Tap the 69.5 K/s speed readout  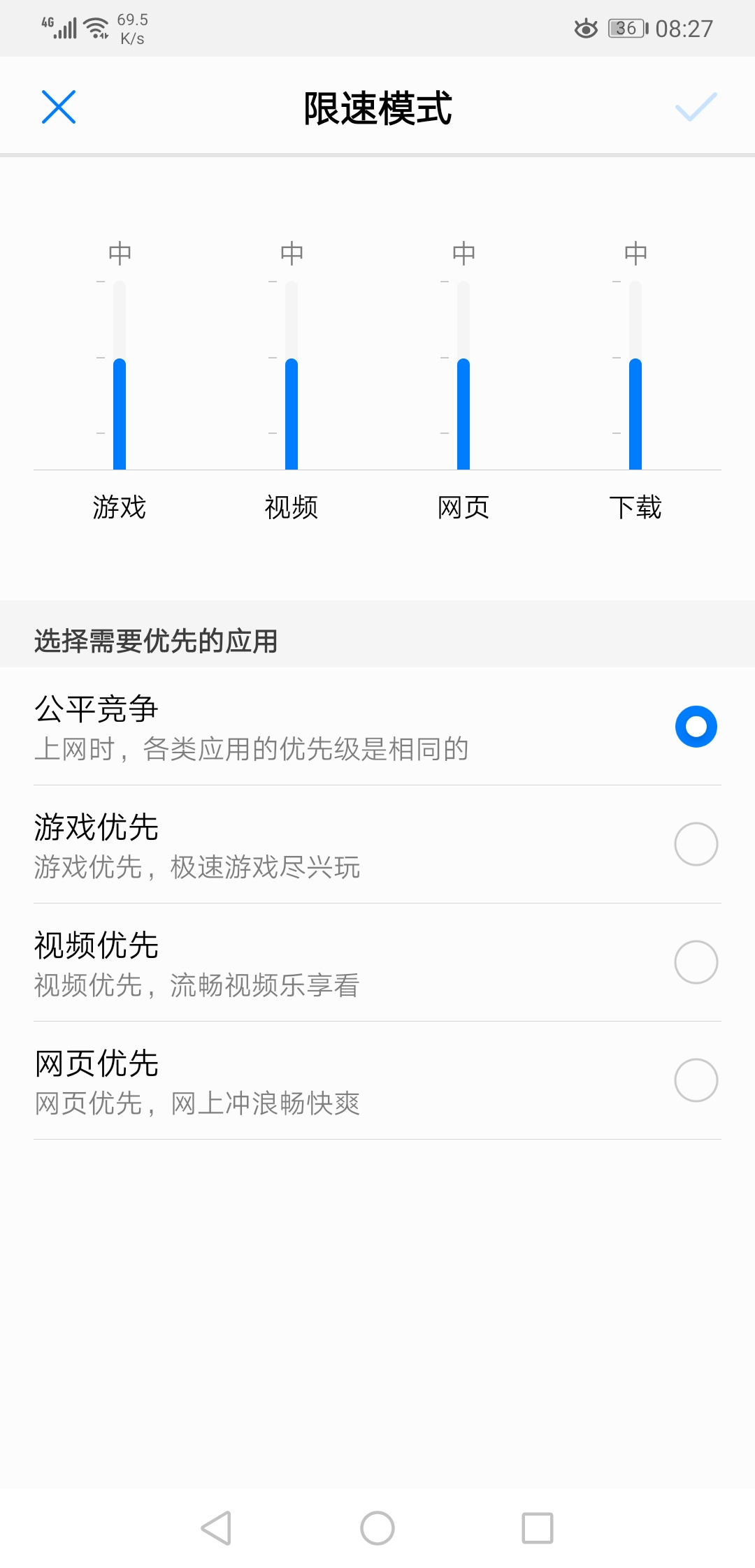(134, 27)
